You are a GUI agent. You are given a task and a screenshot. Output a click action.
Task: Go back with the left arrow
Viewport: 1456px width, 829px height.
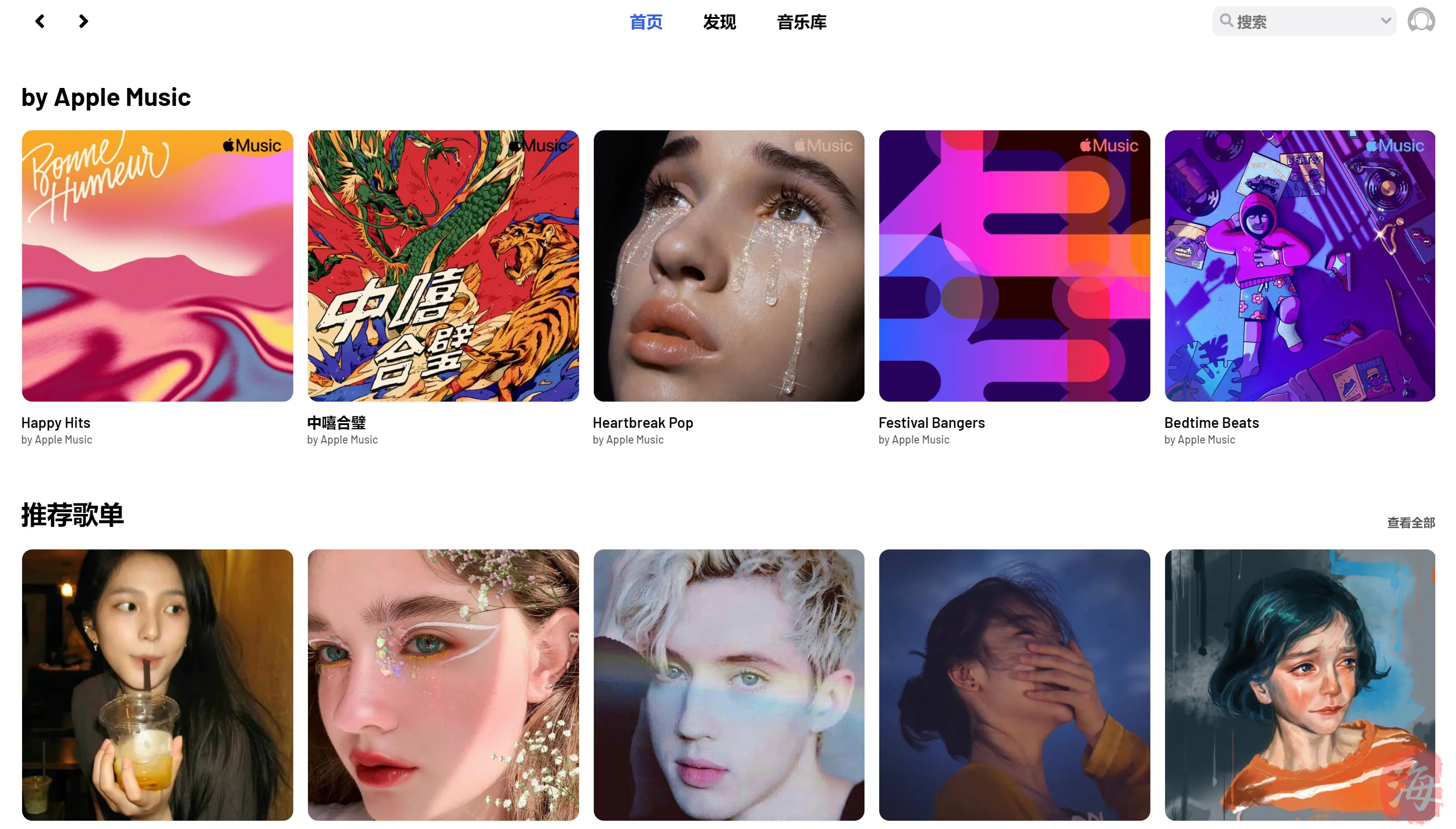(x=40, y=22)
